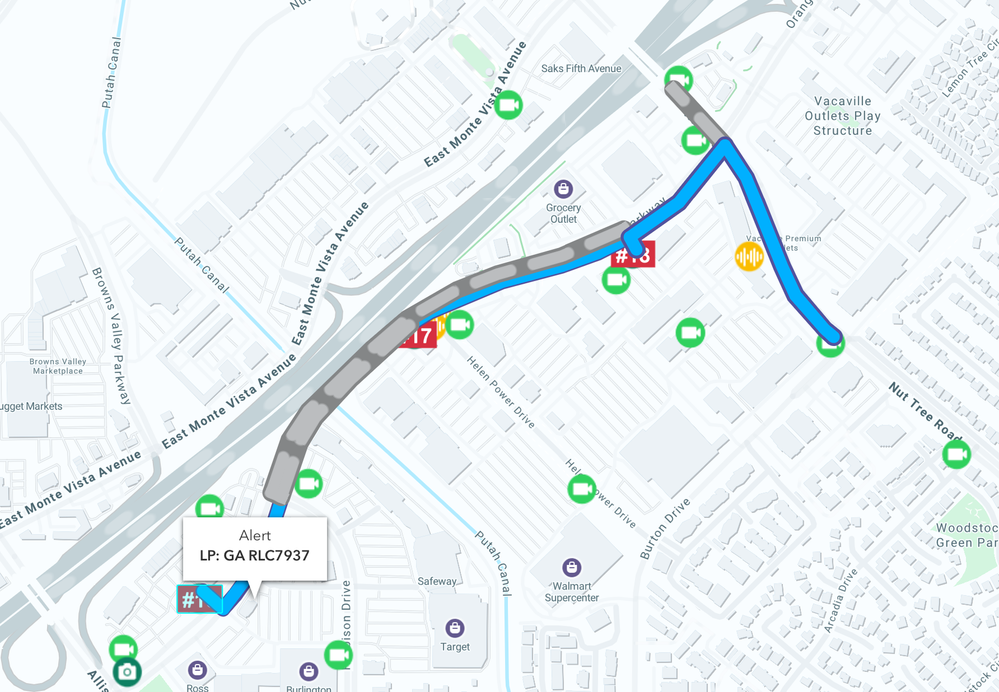
Task: Tap the camera marker beside the #17 marker
Action: coord(459,324)
